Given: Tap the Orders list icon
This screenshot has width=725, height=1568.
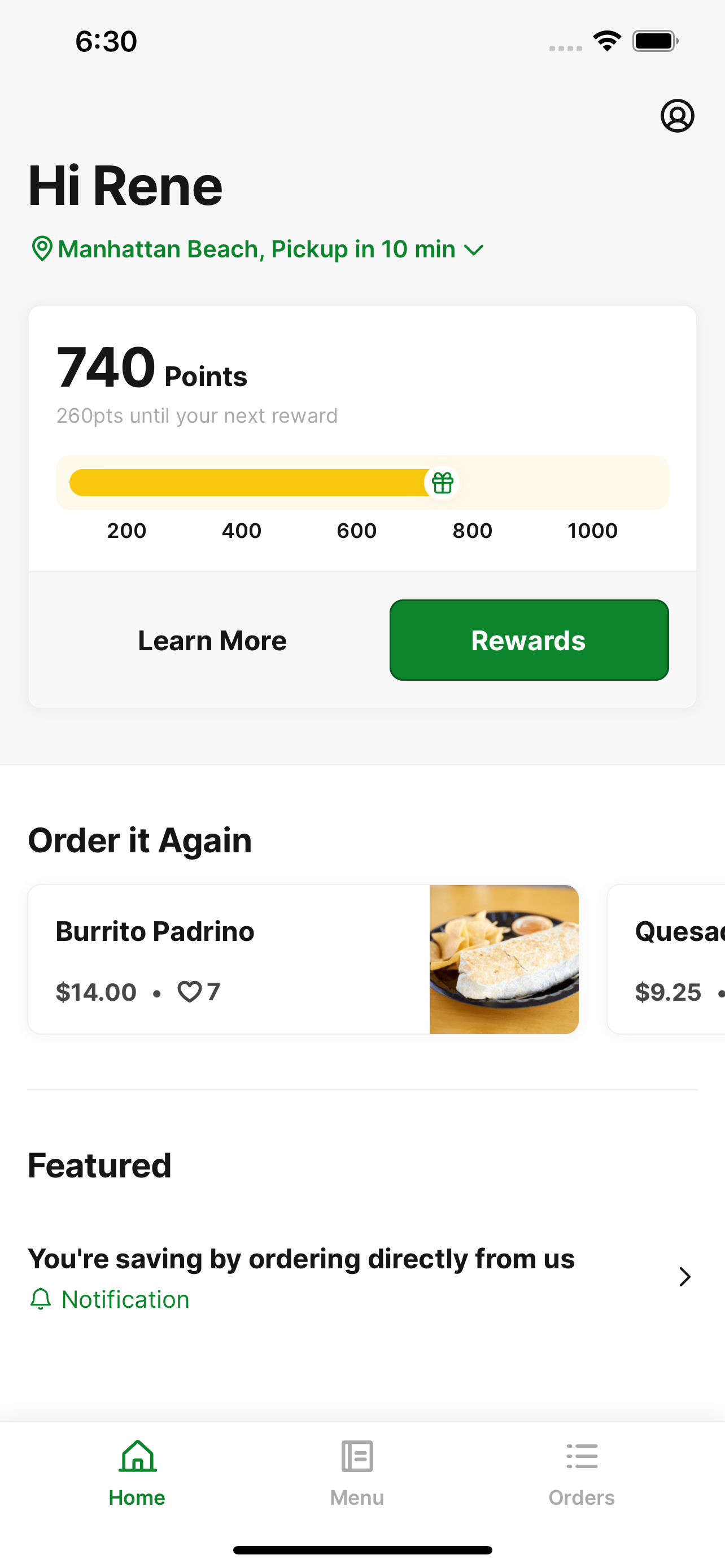Looking at the screenshot, I should 582,1457.
